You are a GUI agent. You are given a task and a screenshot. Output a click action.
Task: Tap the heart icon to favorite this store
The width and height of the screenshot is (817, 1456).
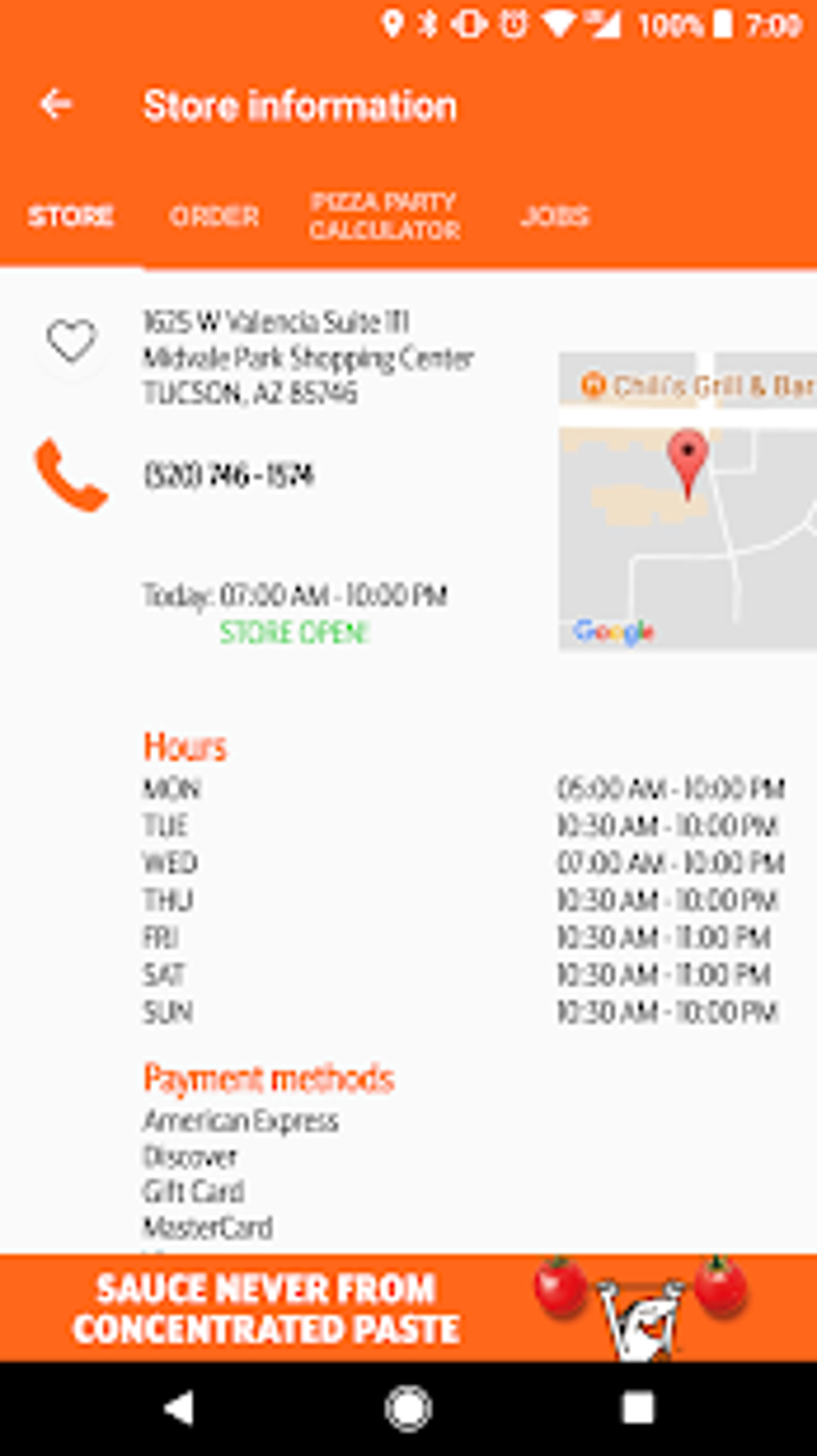(x=70, y=340)
